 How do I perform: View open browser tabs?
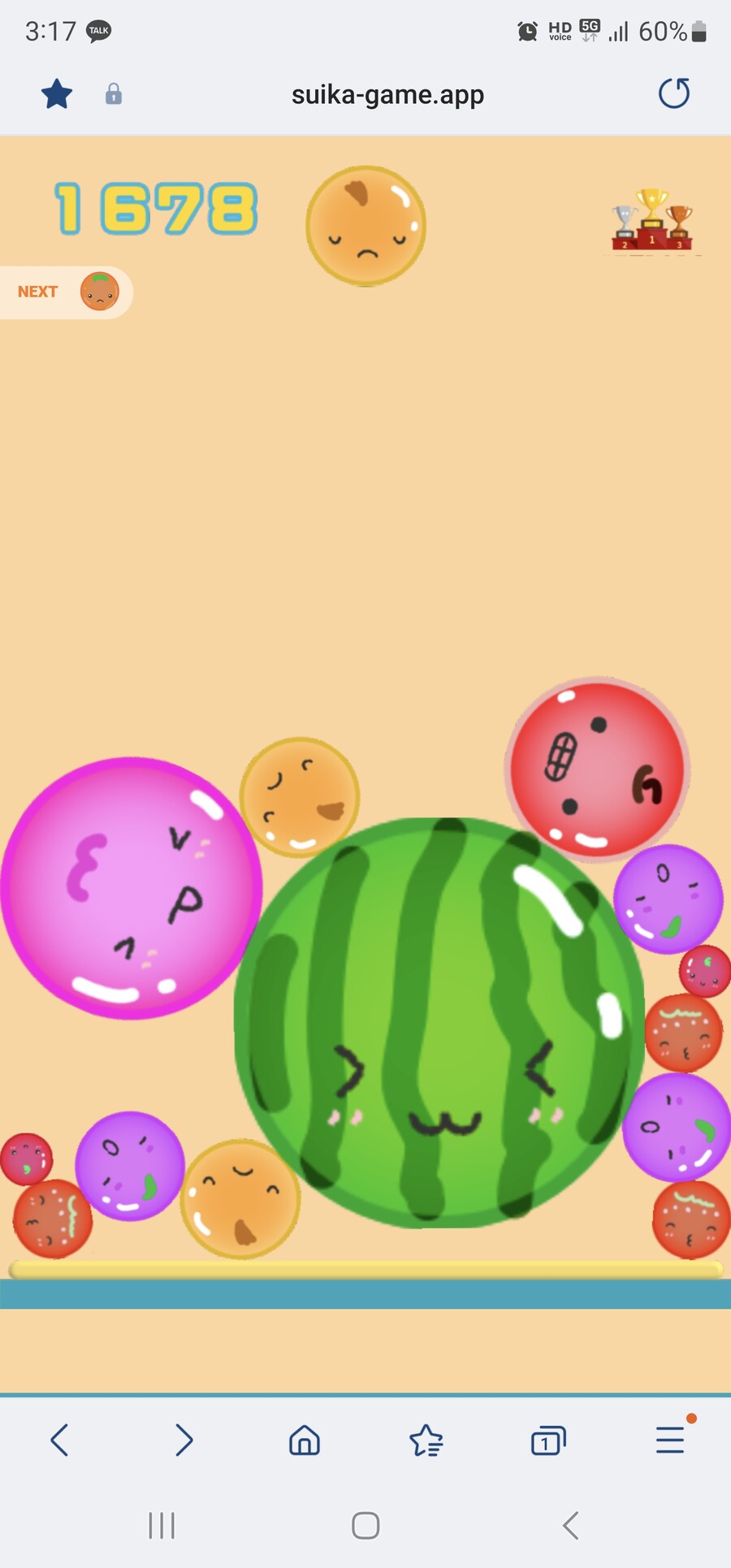[x=548, y=1440]
